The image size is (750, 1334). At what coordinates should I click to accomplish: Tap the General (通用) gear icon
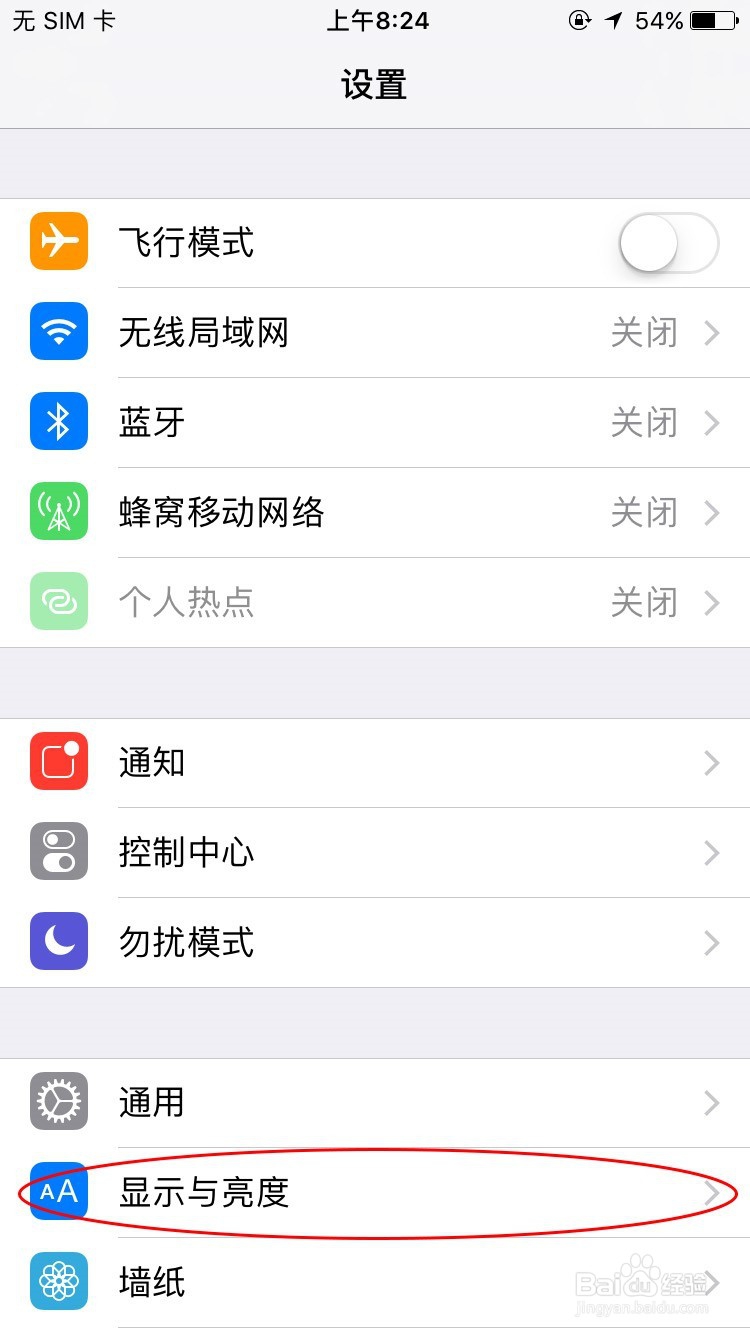58,1102
